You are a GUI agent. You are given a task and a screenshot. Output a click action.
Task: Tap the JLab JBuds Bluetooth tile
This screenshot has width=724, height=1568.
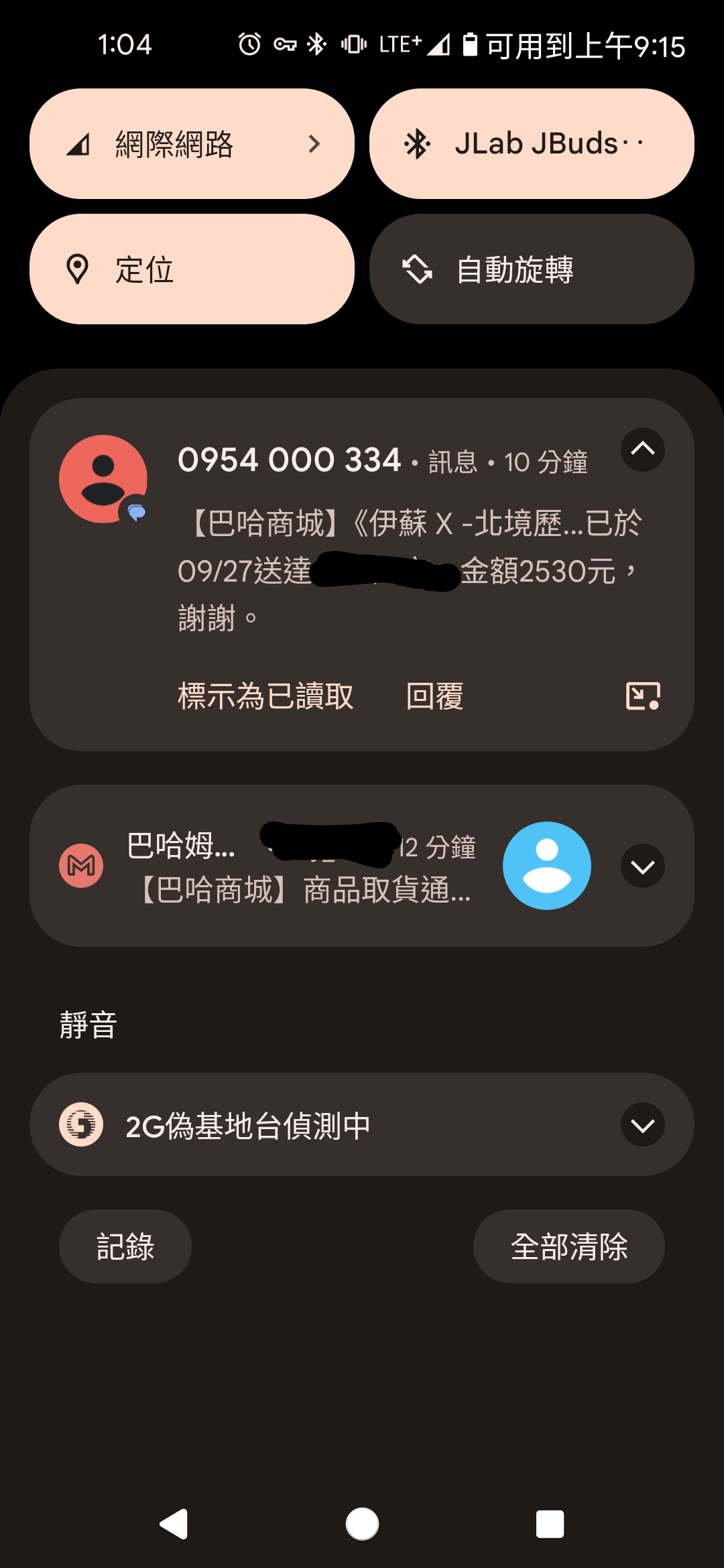pos(532,143)
